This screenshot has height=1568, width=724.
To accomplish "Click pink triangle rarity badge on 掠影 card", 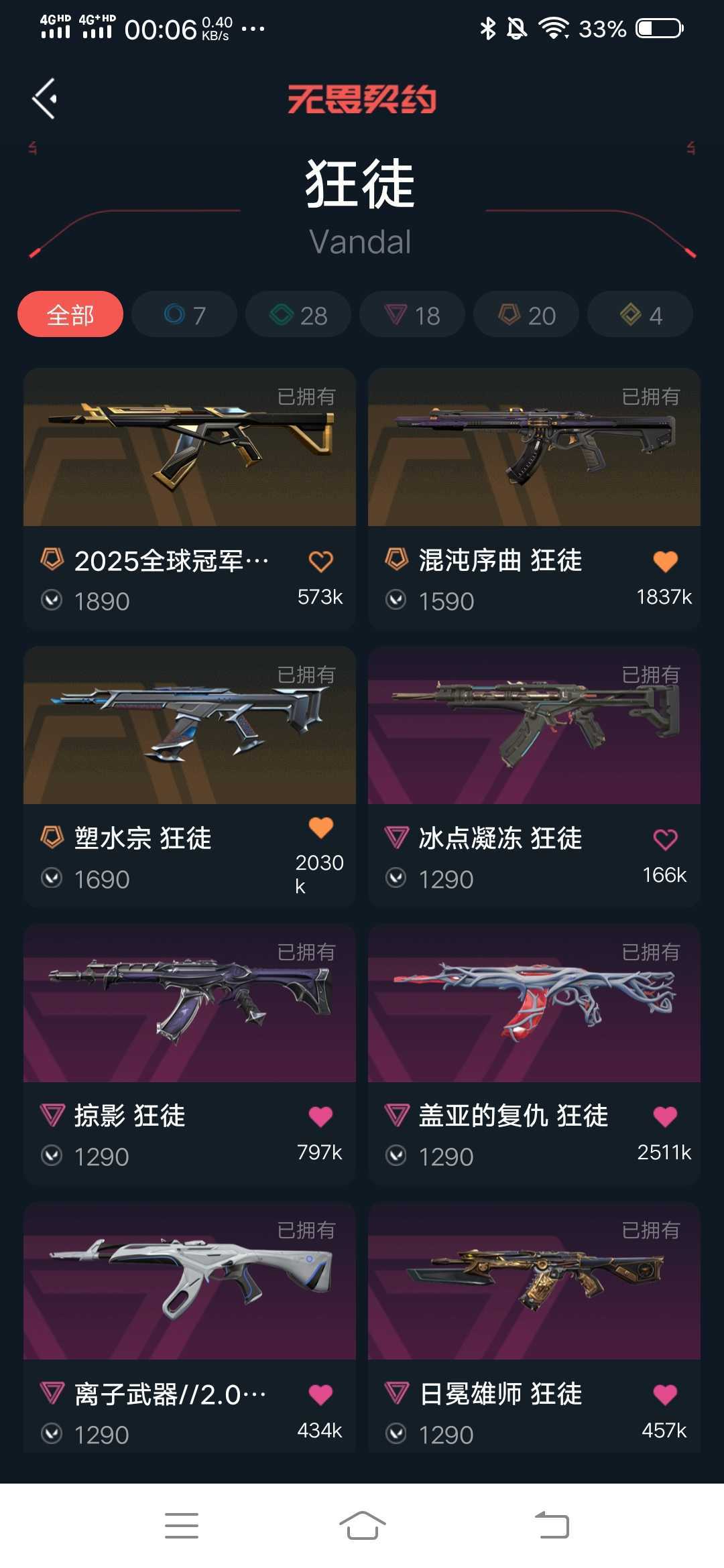I will point(52,1114).
